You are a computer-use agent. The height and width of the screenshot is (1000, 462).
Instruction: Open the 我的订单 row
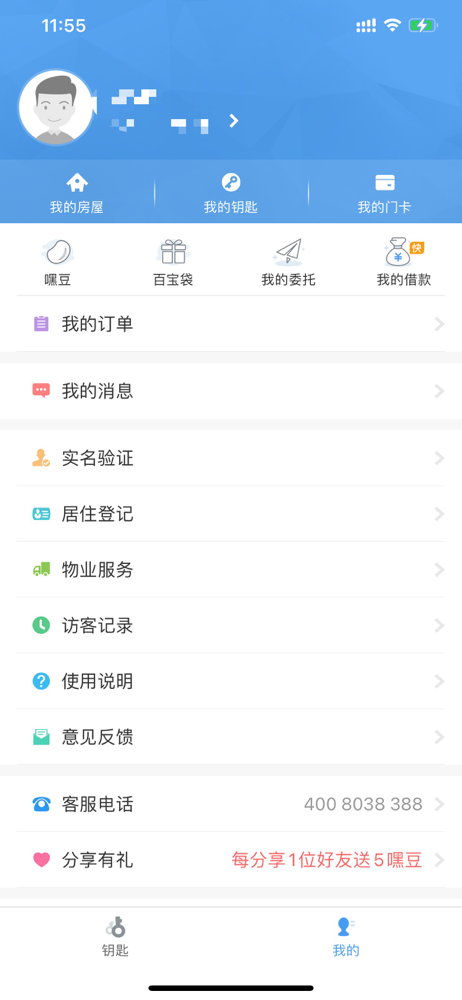231,324
